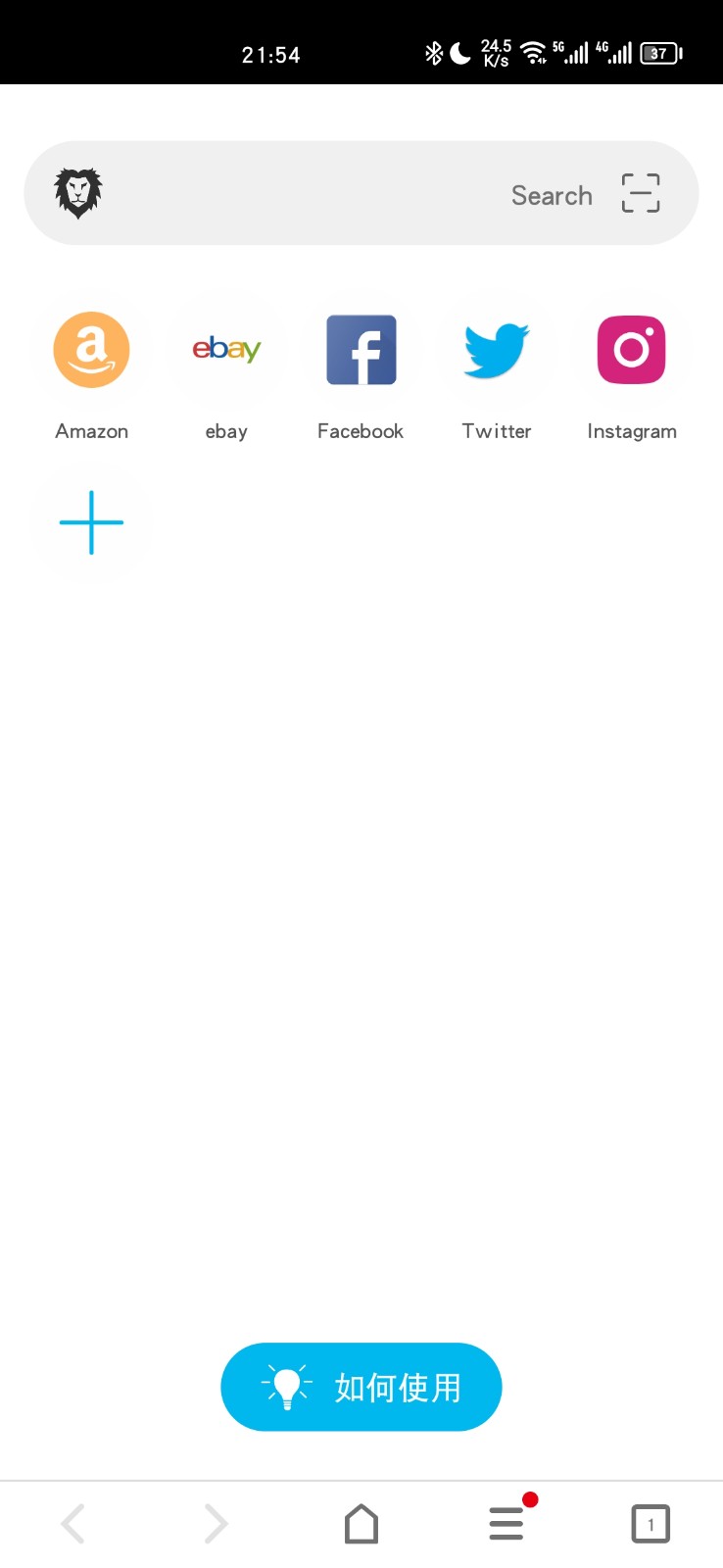Viewport: 723px width, 1568px height.
Task: Open the Twitter shortcut
Action: tap(496, 351)
